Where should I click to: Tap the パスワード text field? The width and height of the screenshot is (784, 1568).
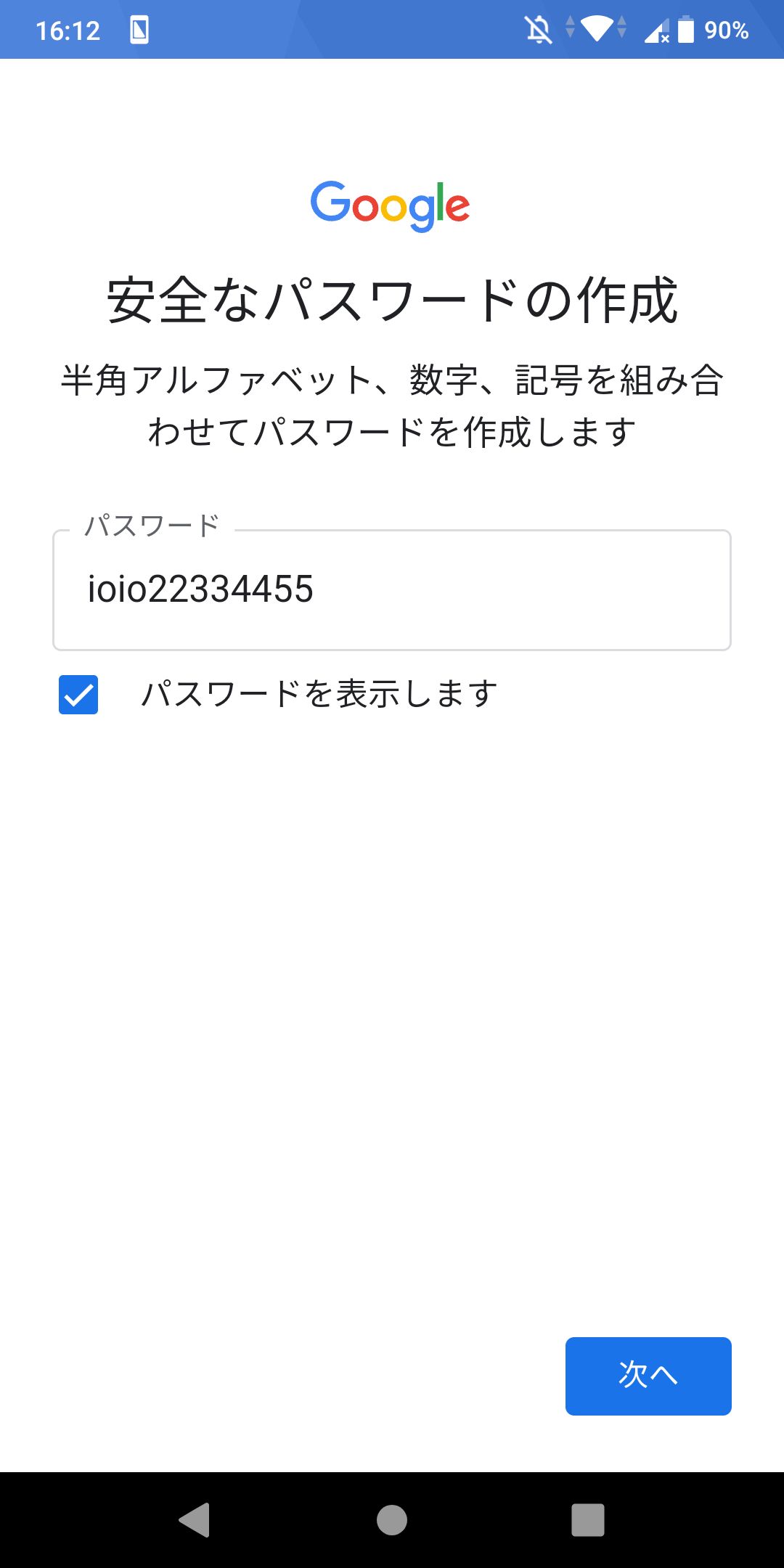[x=392, y=589]
